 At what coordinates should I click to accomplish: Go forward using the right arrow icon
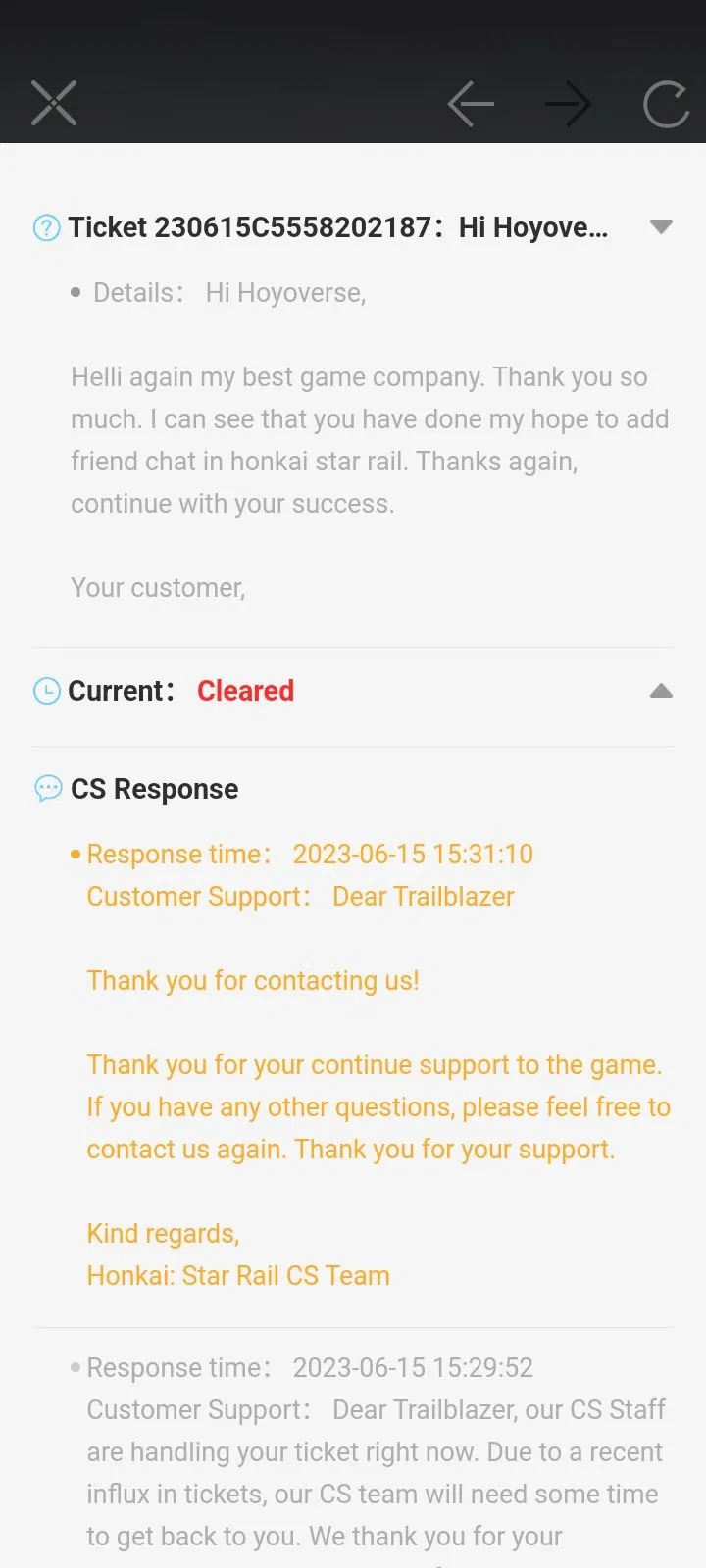[x=569, y=103]
